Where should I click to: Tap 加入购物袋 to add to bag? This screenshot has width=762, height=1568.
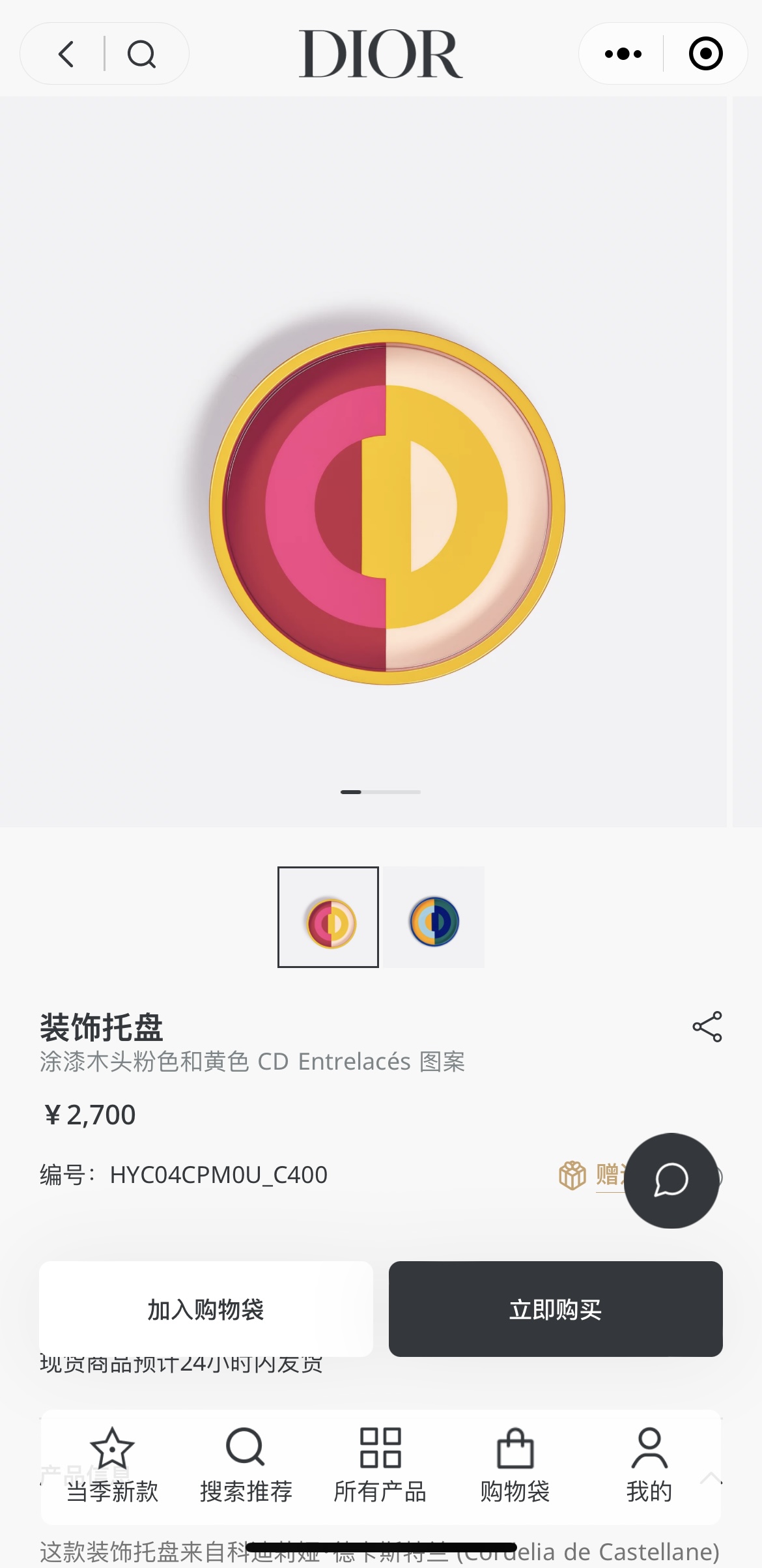[x=206, y=1309]
